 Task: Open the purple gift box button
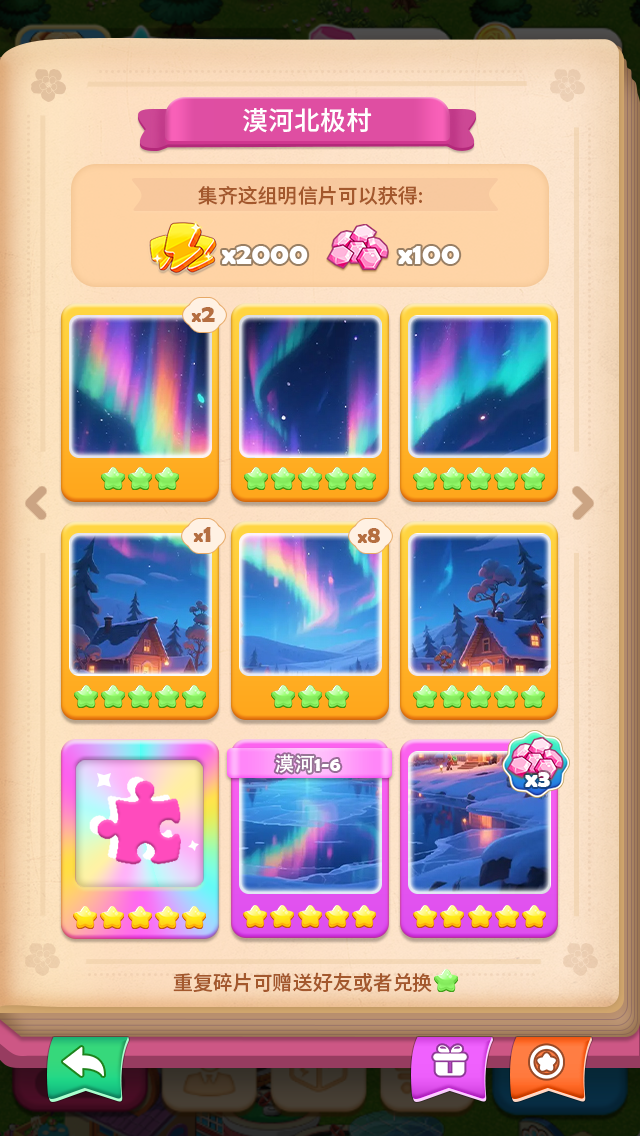(x=451, y=1065)
